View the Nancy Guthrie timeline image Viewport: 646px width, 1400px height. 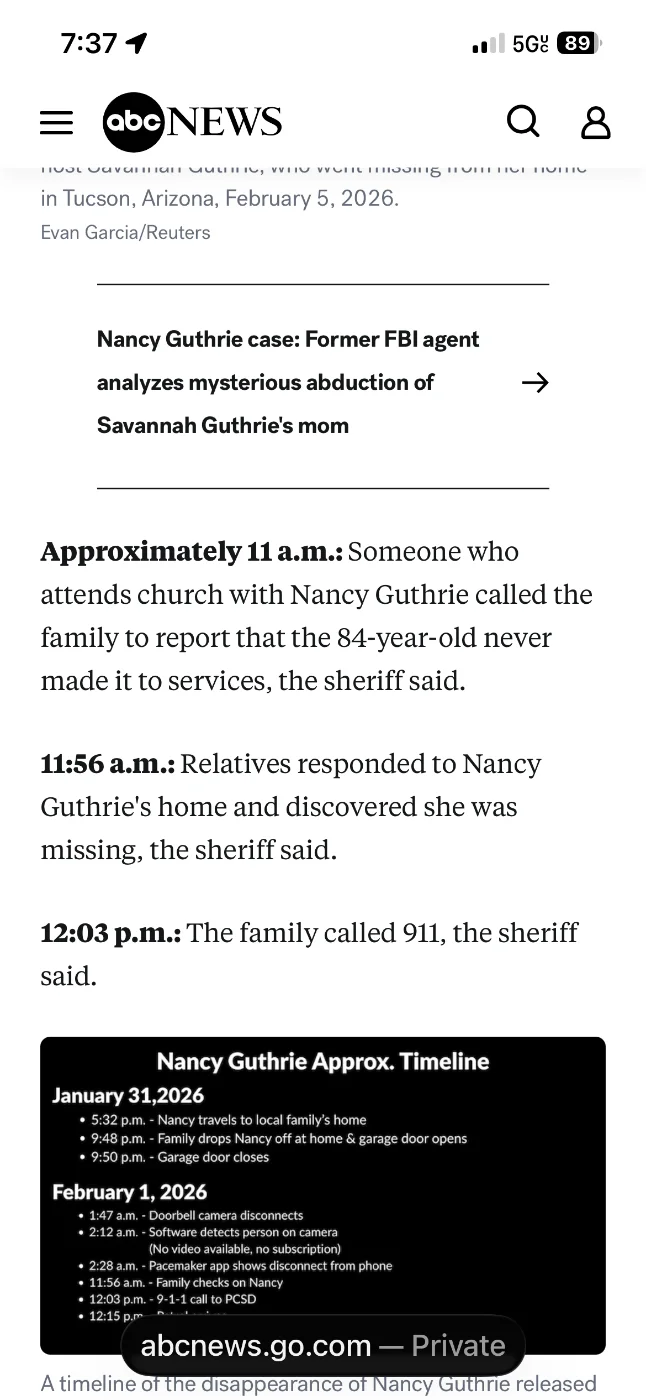[x=322, y=1180]
